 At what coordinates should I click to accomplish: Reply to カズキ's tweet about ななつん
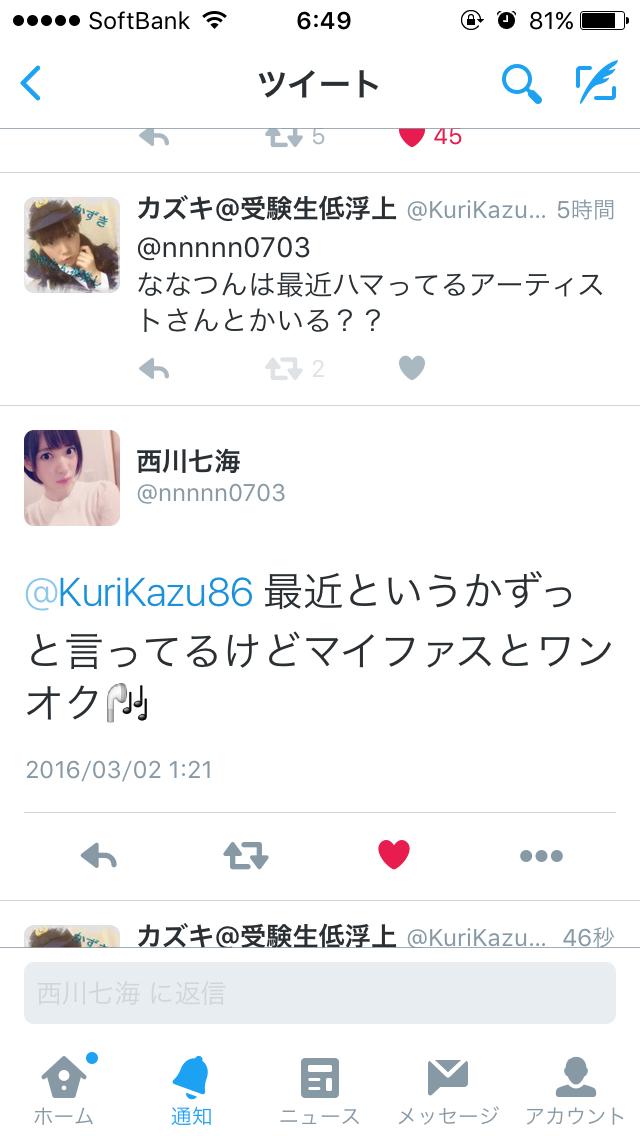153,369
